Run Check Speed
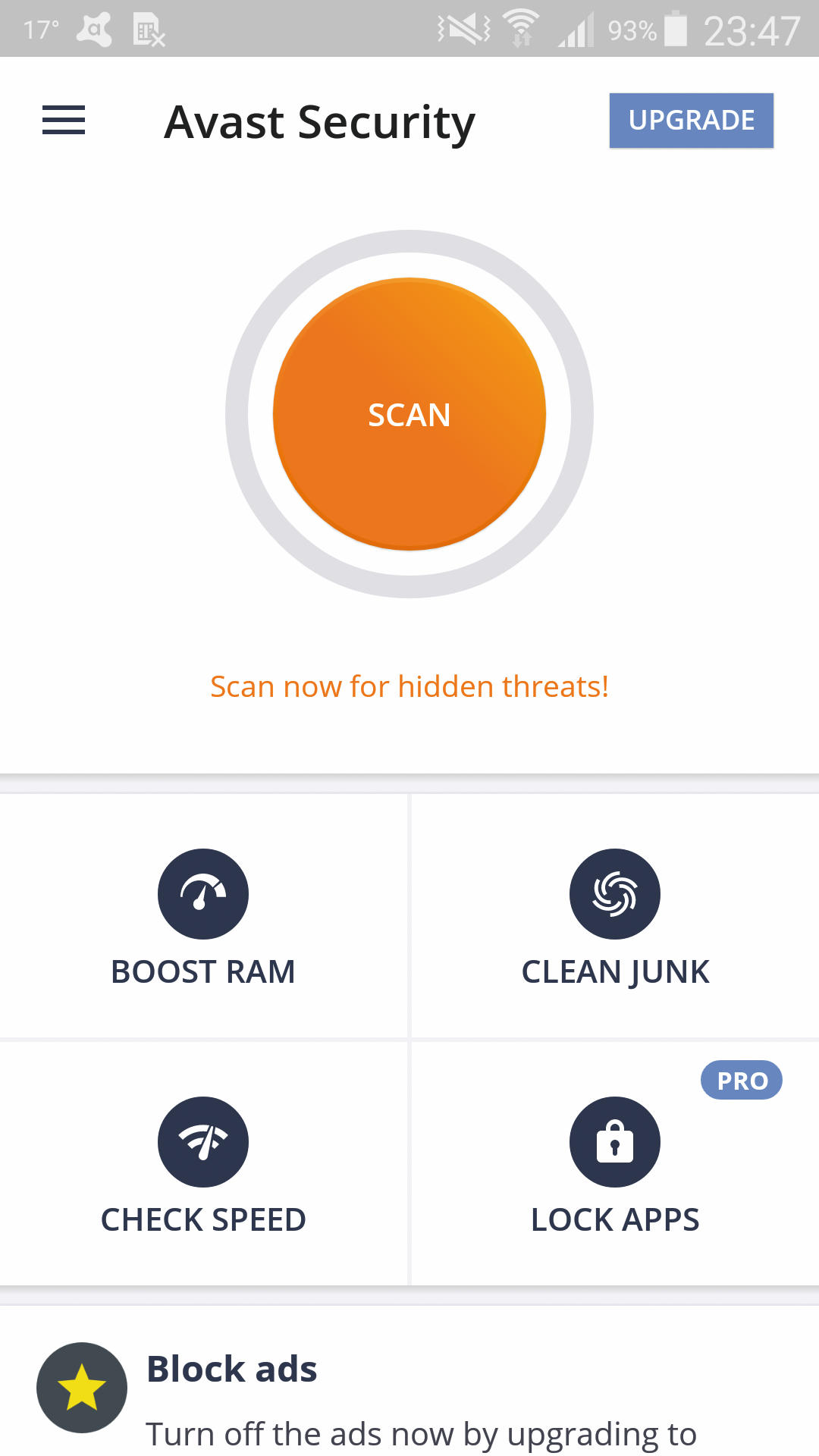The height and width of the screenshot is (1456, 819). [x=203, y=1166]
